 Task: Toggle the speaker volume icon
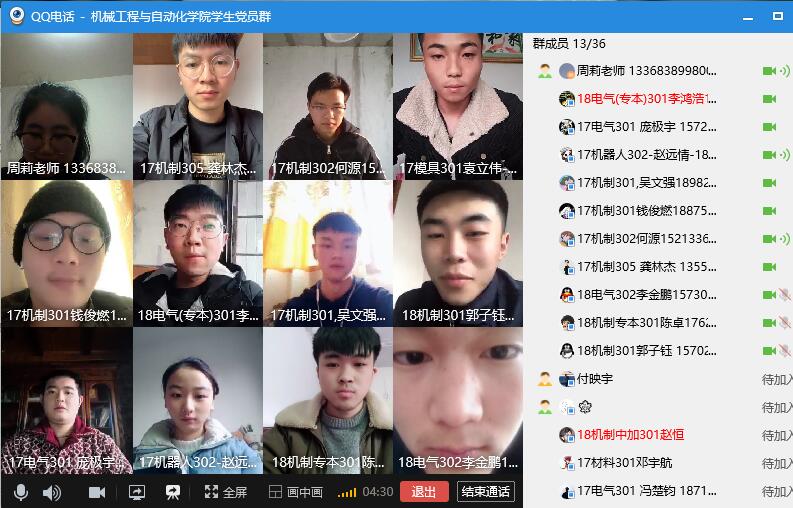coord(51,492)
